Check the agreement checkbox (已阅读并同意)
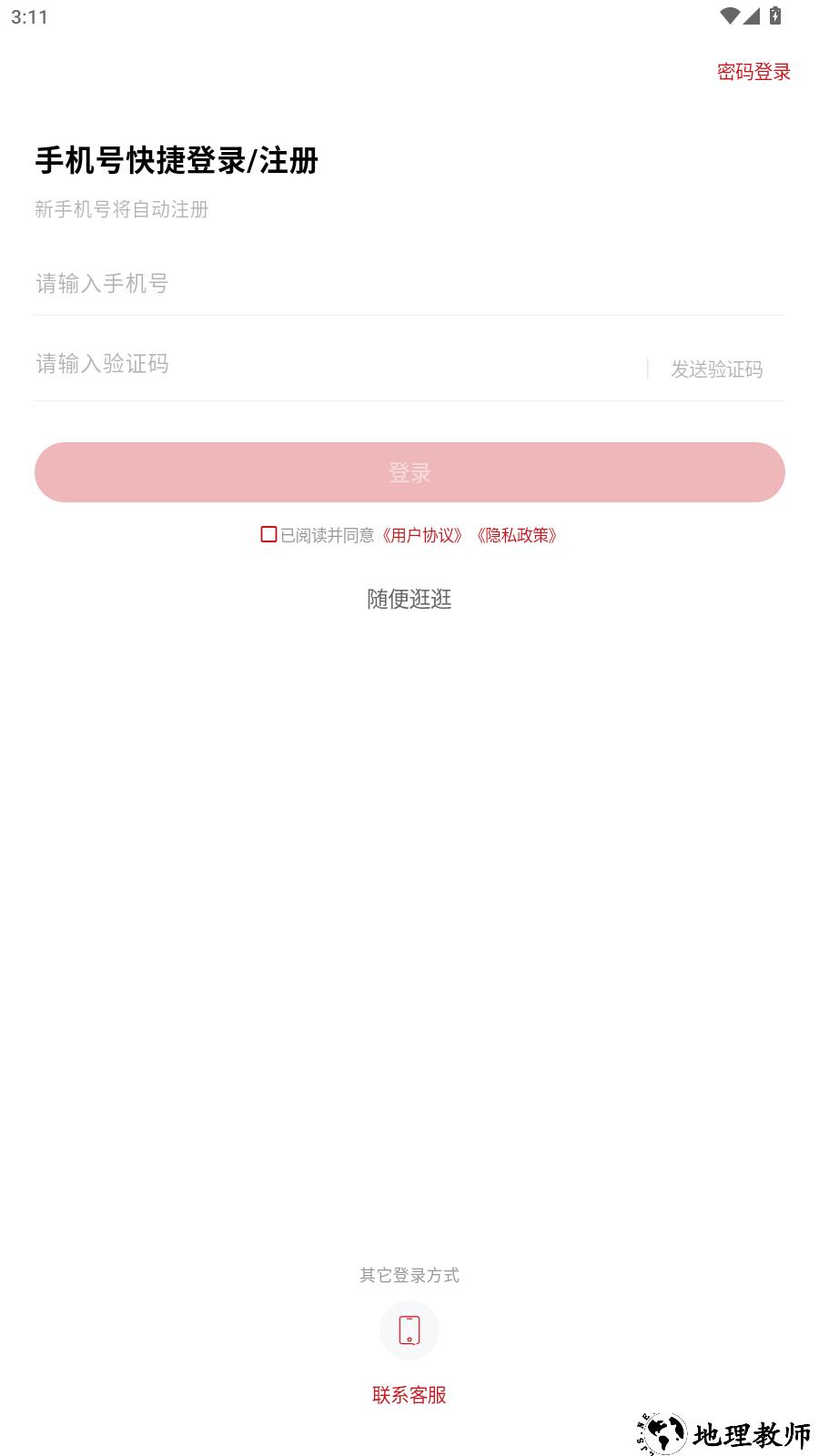Screen dimensions: 819x1456 coord(269,534)
